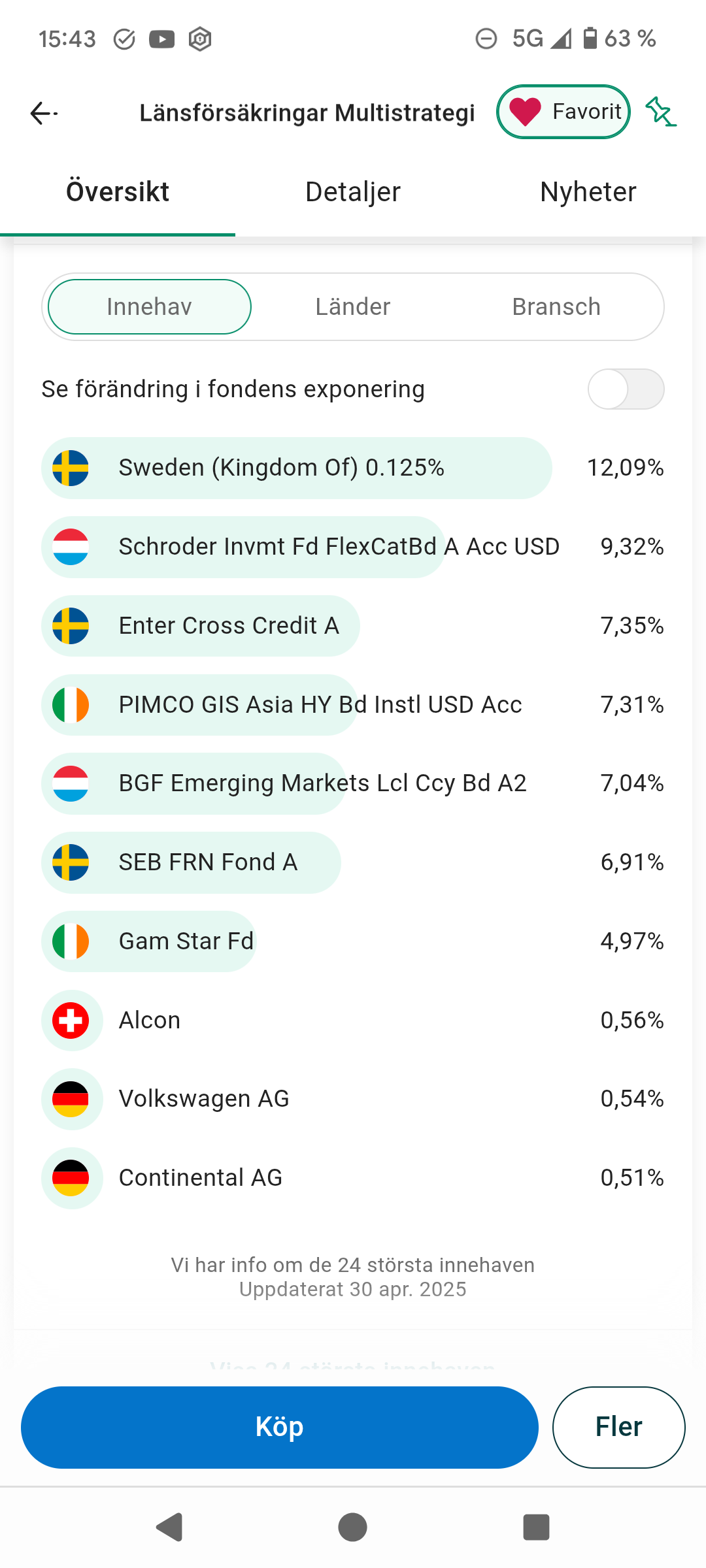Open the SEB FRN Fond A holding
Image resolution: width=706 pixels, height=1568 pixels.
[208, 862]
